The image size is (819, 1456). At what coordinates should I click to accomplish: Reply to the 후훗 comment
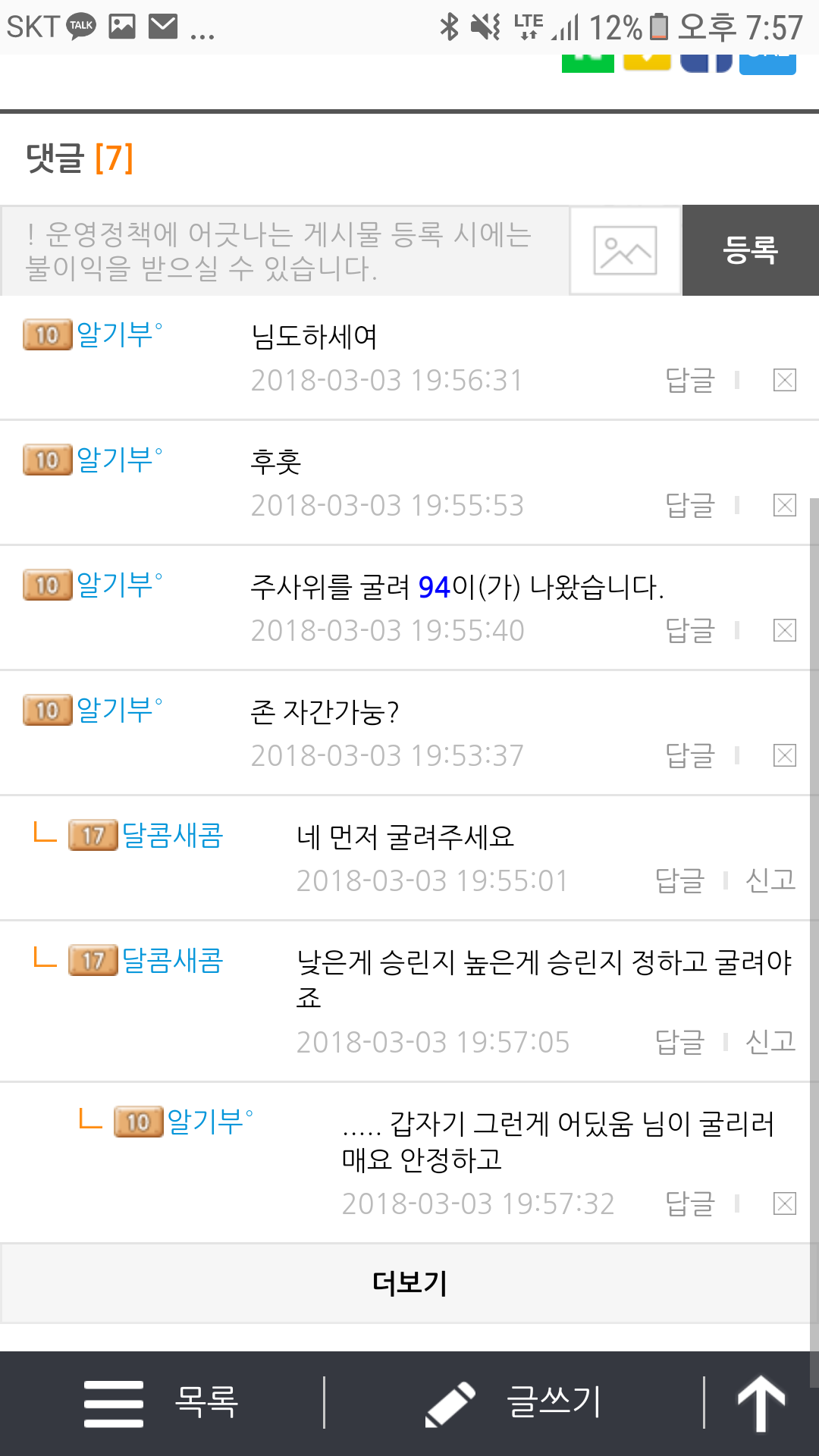(x=689, y=505)
